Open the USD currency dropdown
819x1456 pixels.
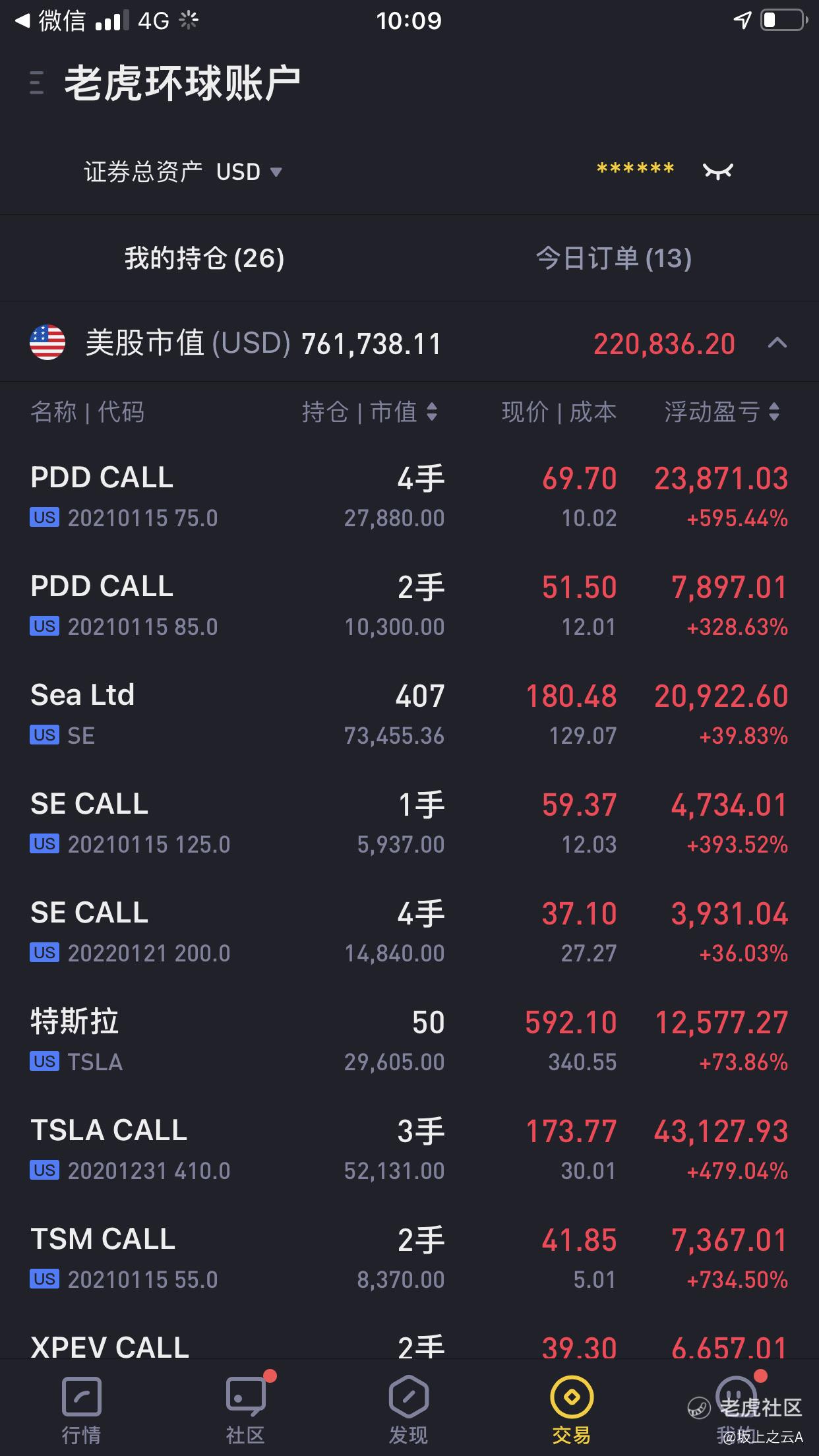click(x=249, y=172)
